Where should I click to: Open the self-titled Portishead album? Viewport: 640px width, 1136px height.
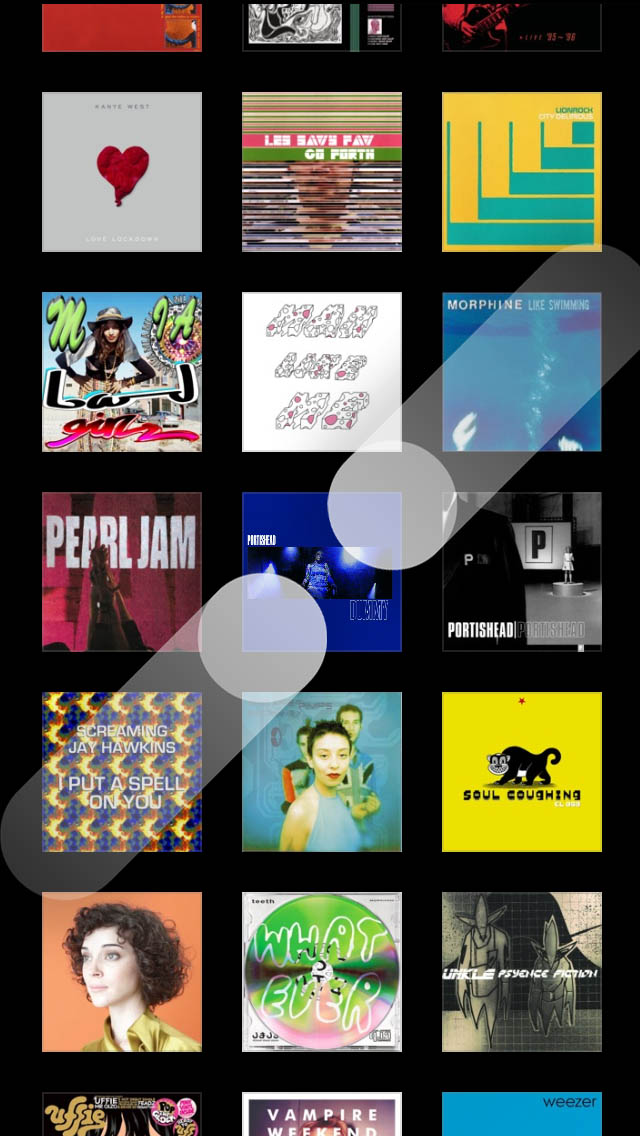(522, 572)
